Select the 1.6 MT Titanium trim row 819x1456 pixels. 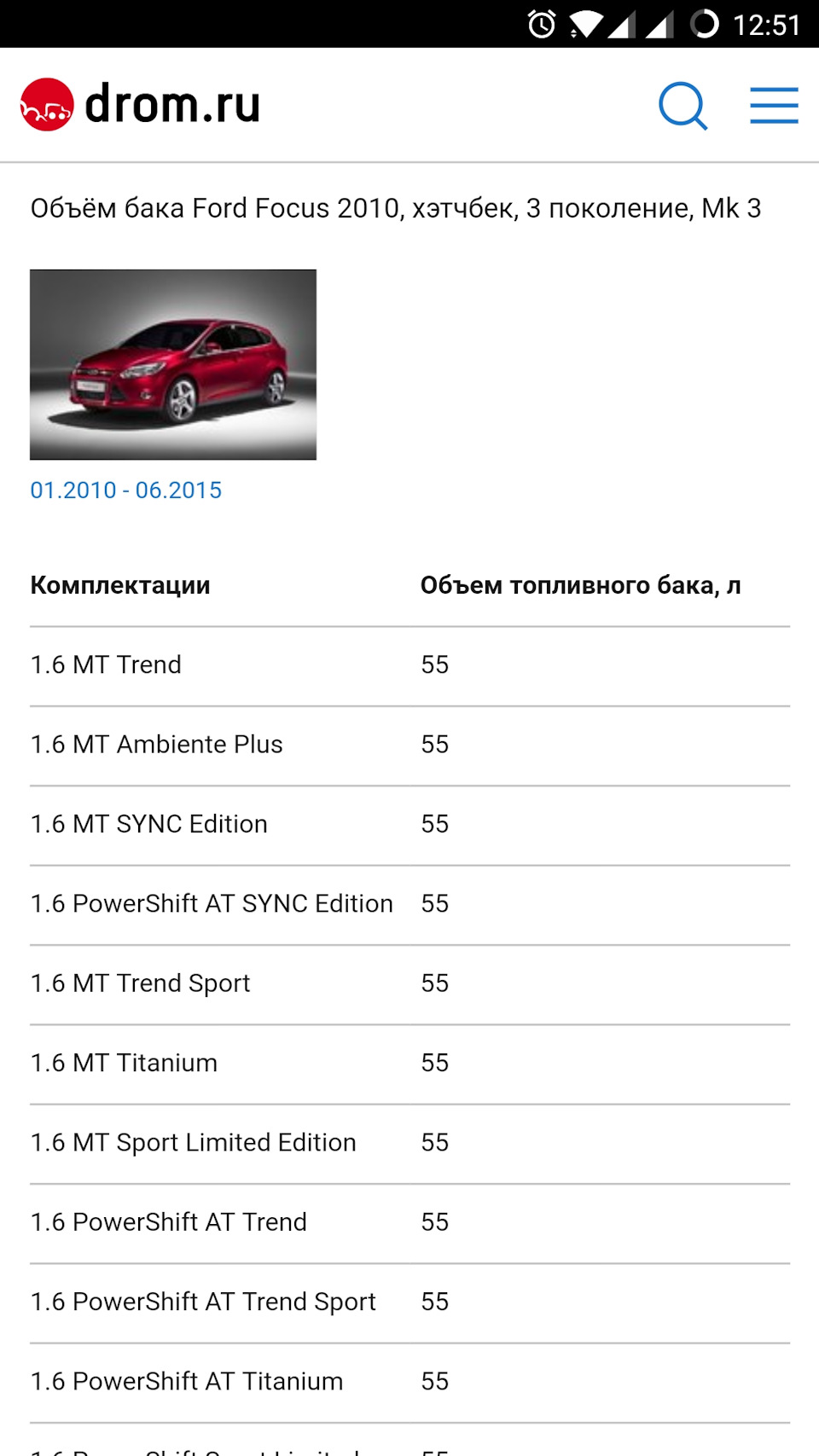(123, 1063)
